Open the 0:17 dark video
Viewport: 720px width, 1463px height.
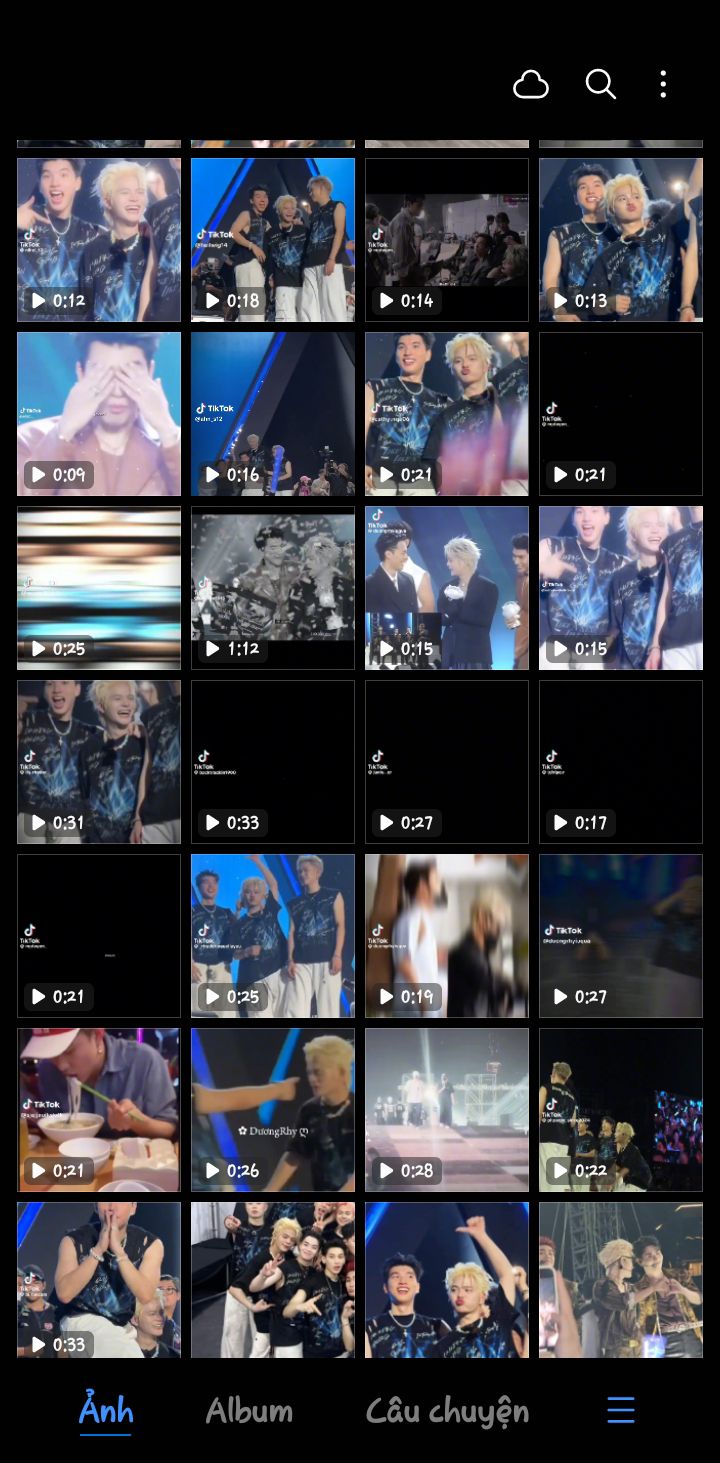pos(621,761)
